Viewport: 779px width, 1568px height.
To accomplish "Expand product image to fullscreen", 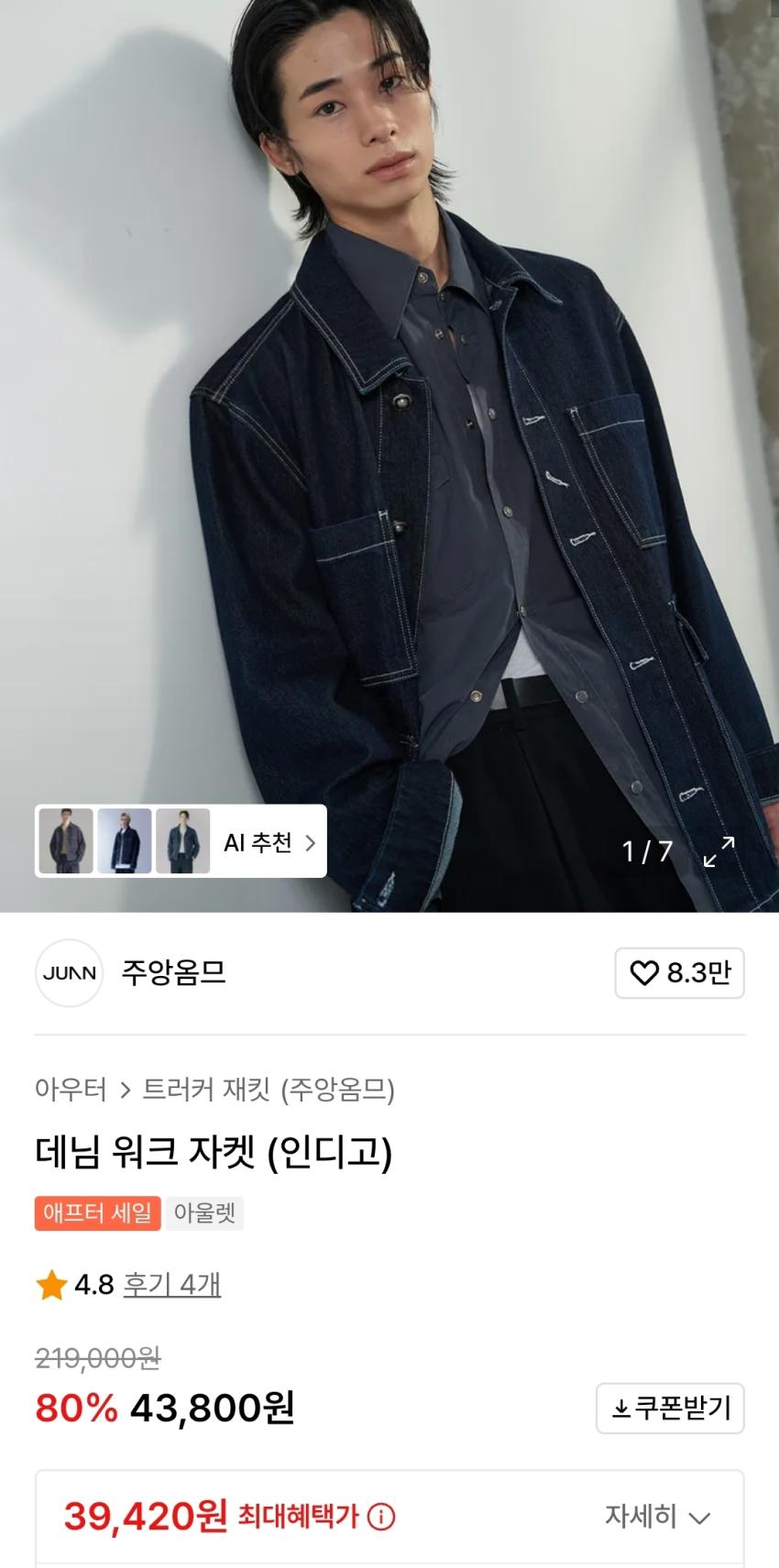I will click(x=719, y=851).
